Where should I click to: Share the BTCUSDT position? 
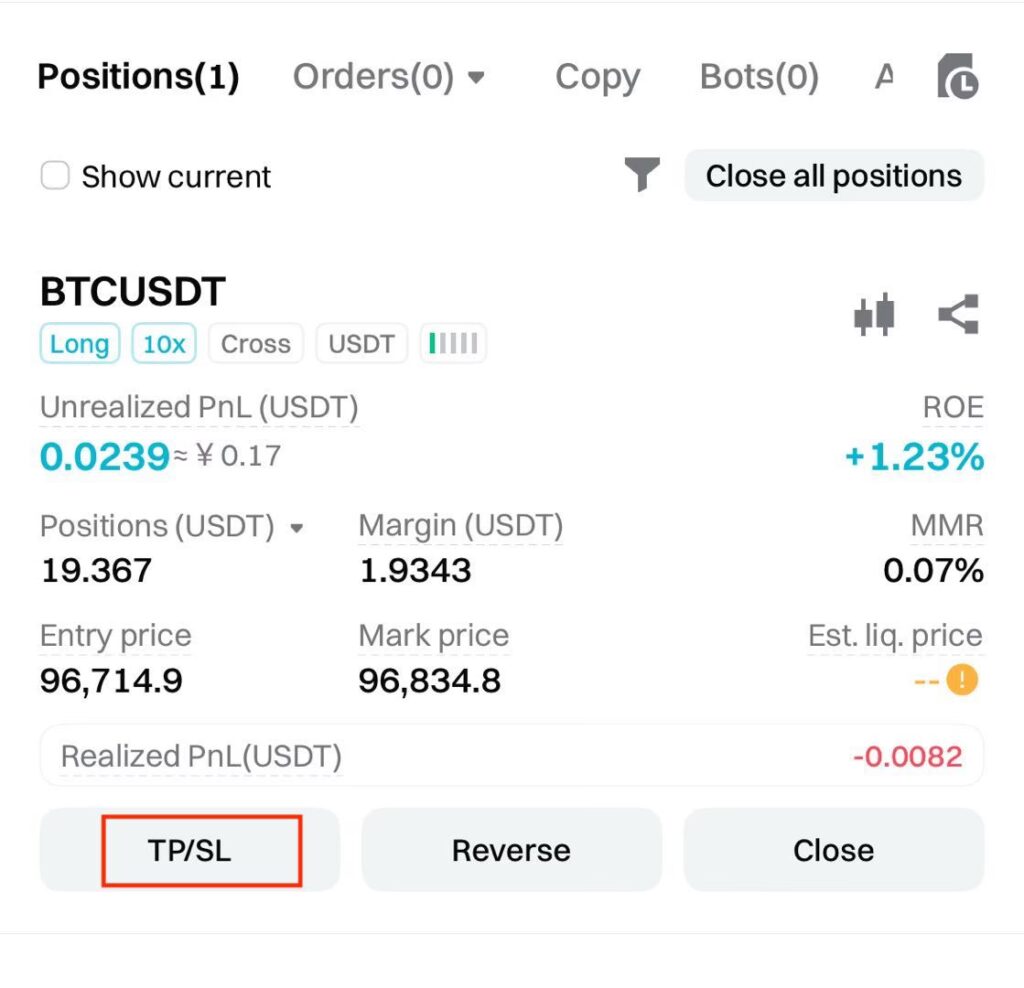pos(958,315)
